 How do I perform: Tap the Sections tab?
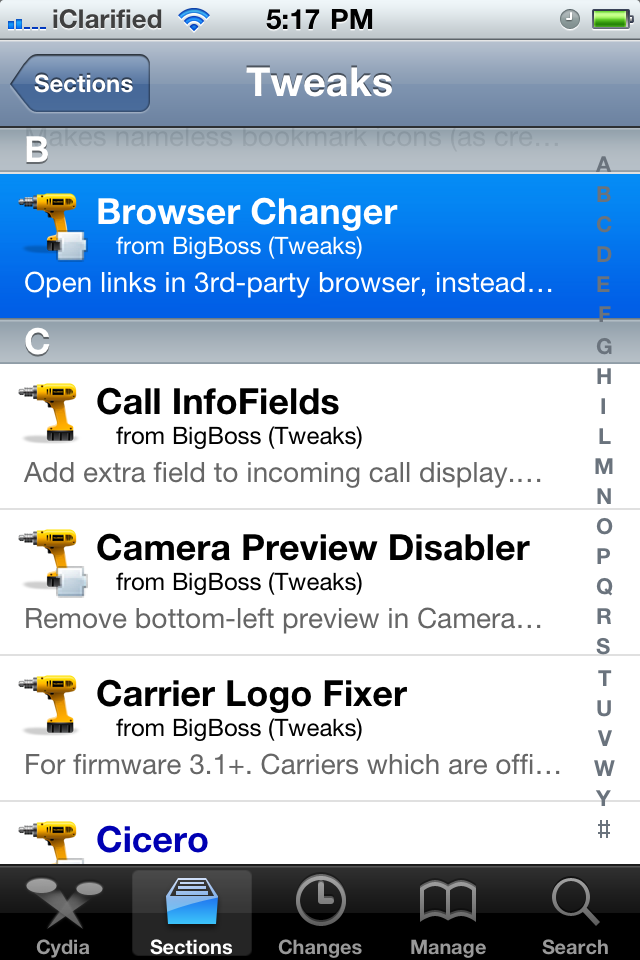[x=191, y=914]
